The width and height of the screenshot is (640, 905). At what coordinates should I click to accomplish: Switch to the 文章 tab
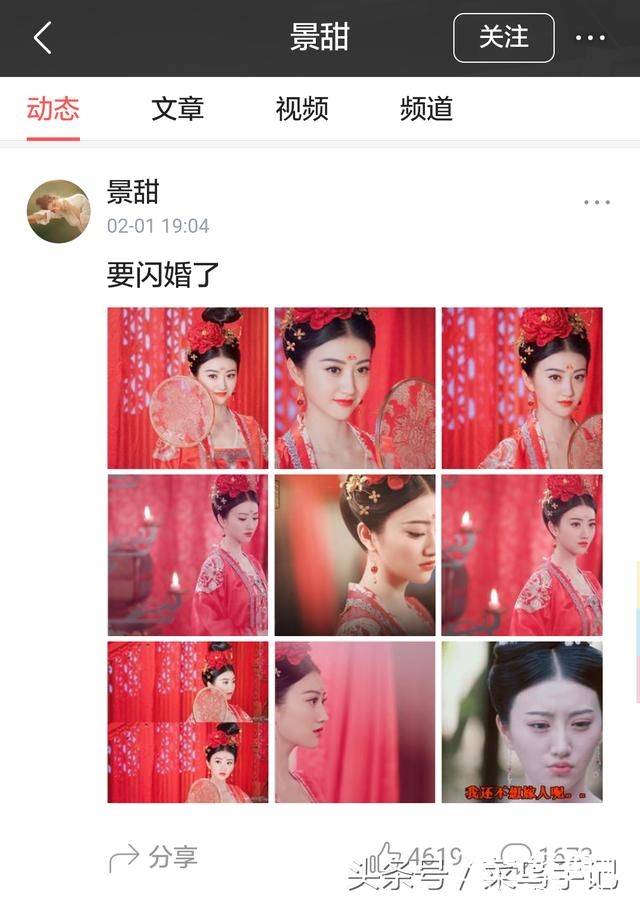coord(178,109)
